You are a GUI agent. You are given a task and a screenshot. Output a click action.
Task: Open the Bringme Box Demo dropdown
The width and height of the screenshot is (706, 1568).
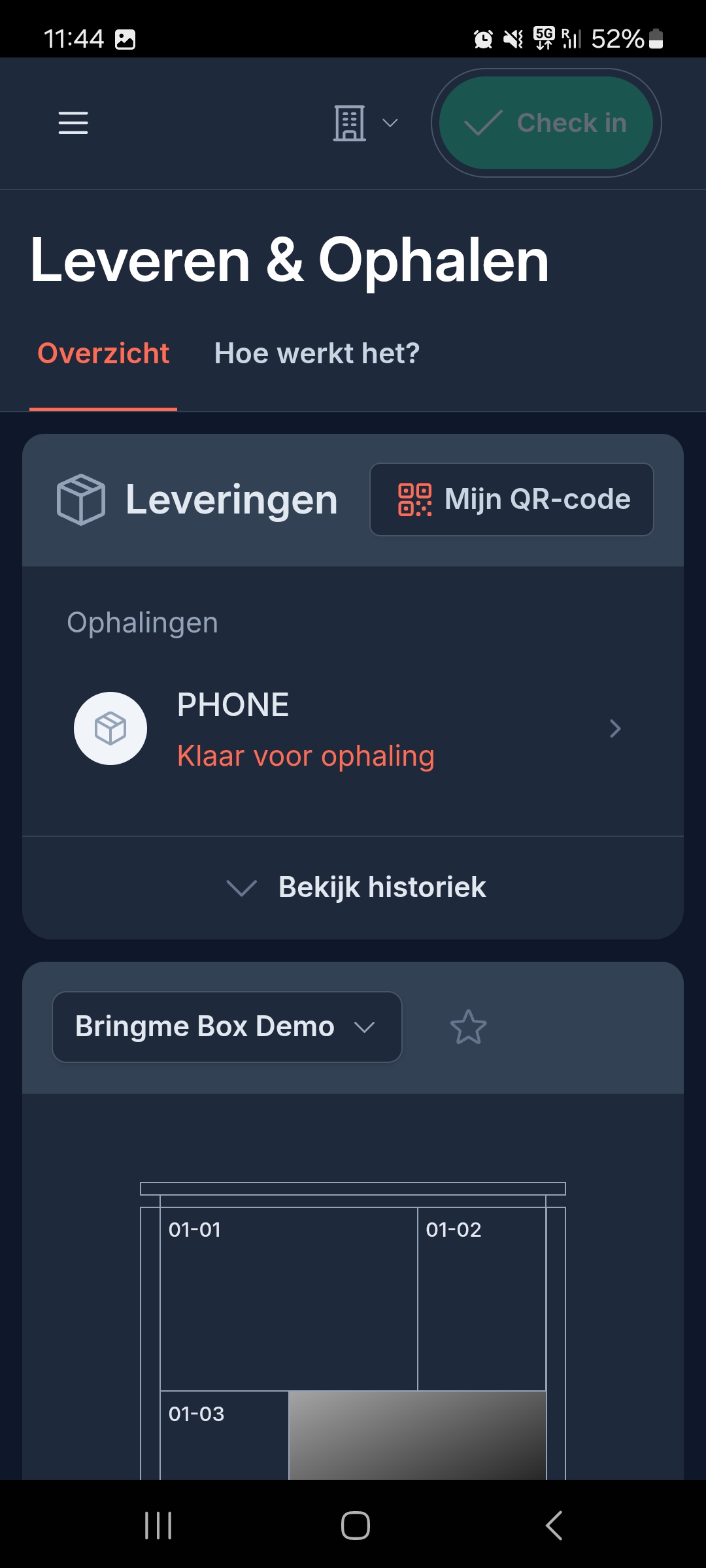[226, 1026]
